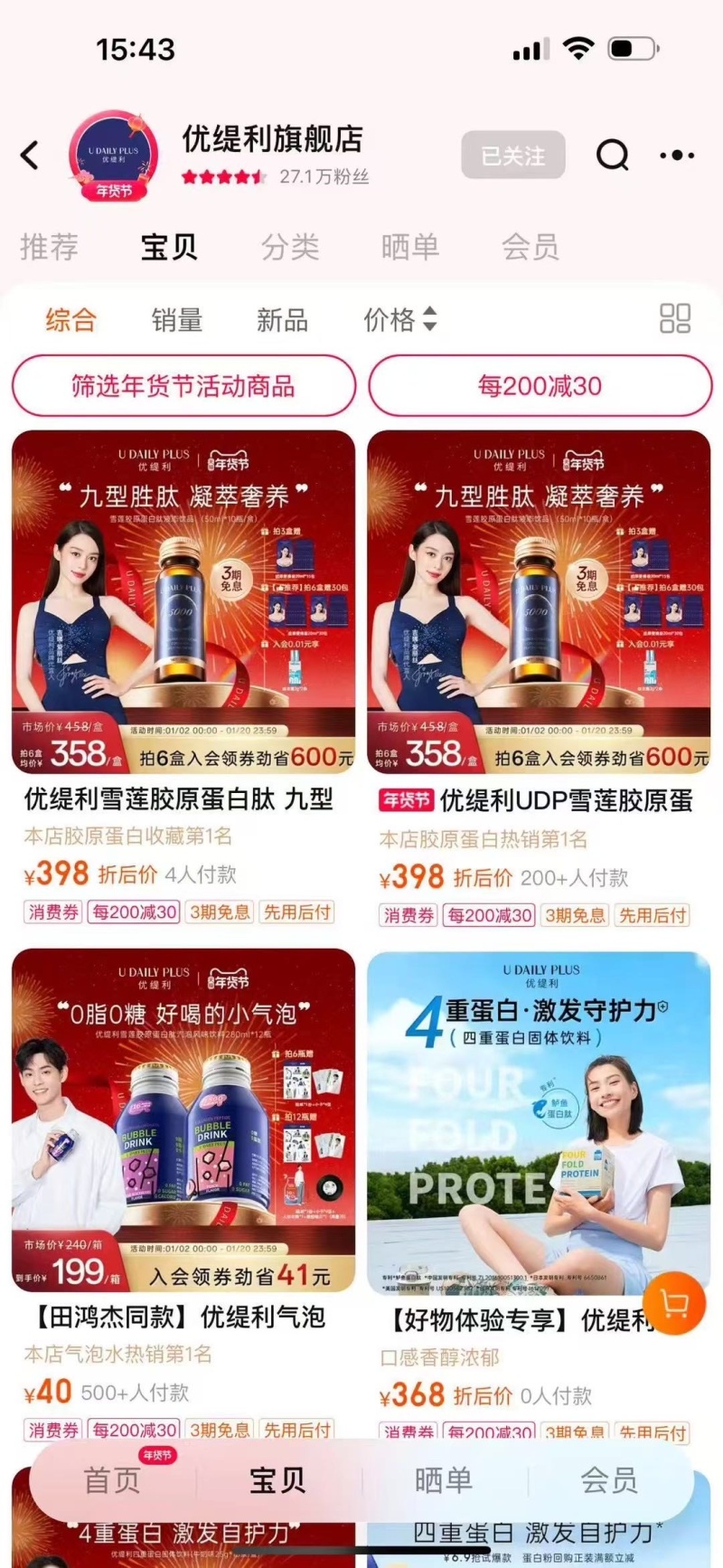Screen dimensions: 723x1568
Task: Switch to the 分类 top tab
Action: (x=290, y=246)
